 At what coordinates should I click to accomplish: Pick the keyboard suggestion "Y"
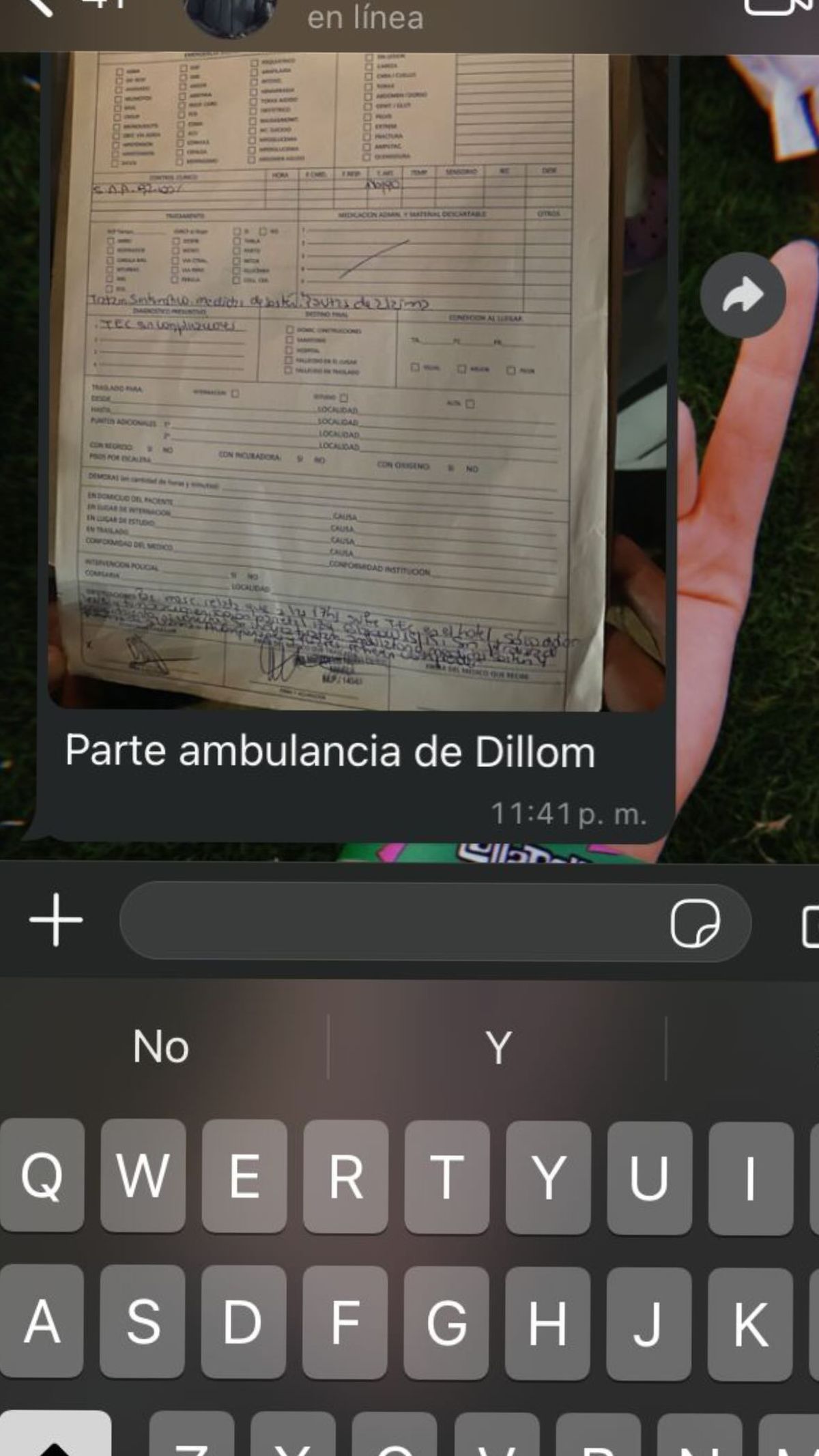(x=498, y=1046)
